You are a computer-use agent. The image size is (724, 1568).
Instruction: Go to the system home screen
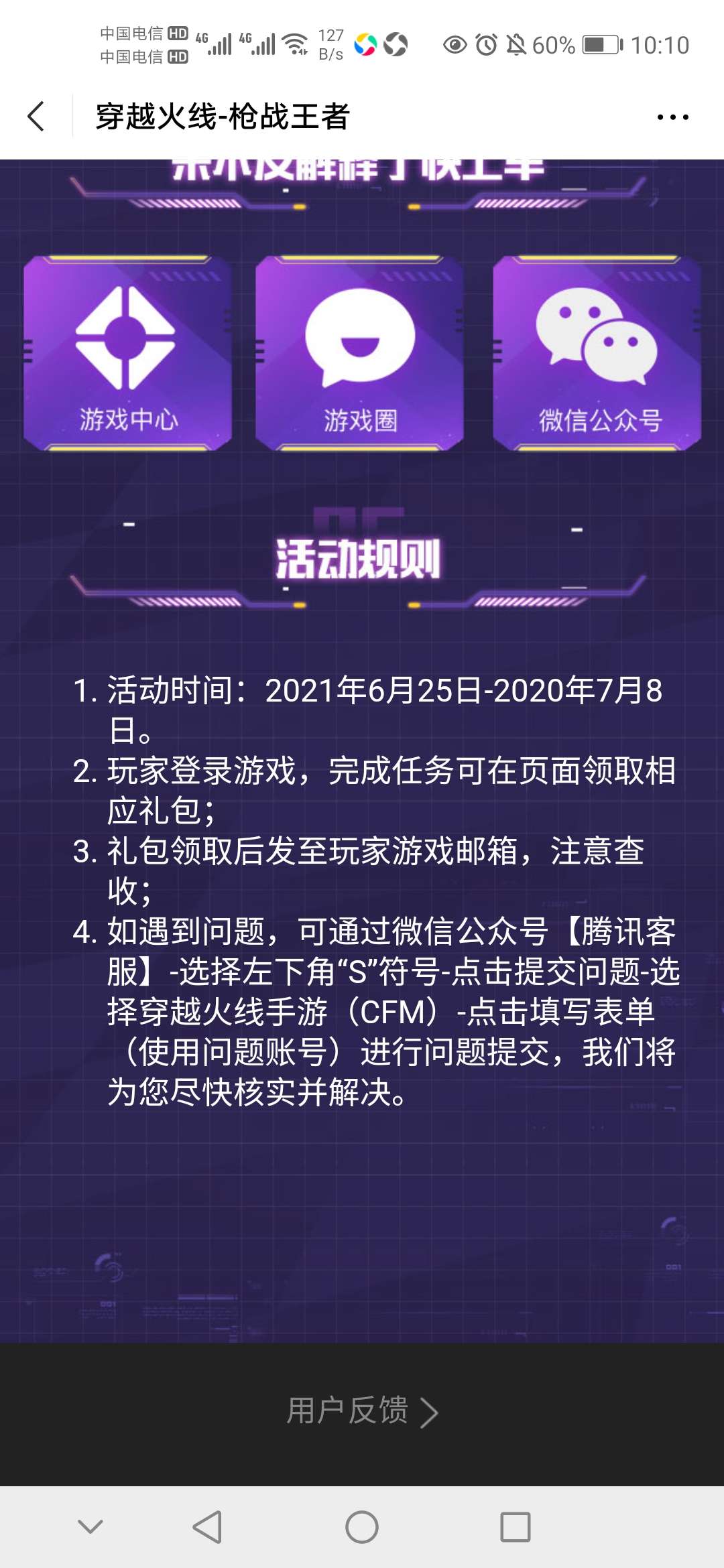click(362, 1527)
